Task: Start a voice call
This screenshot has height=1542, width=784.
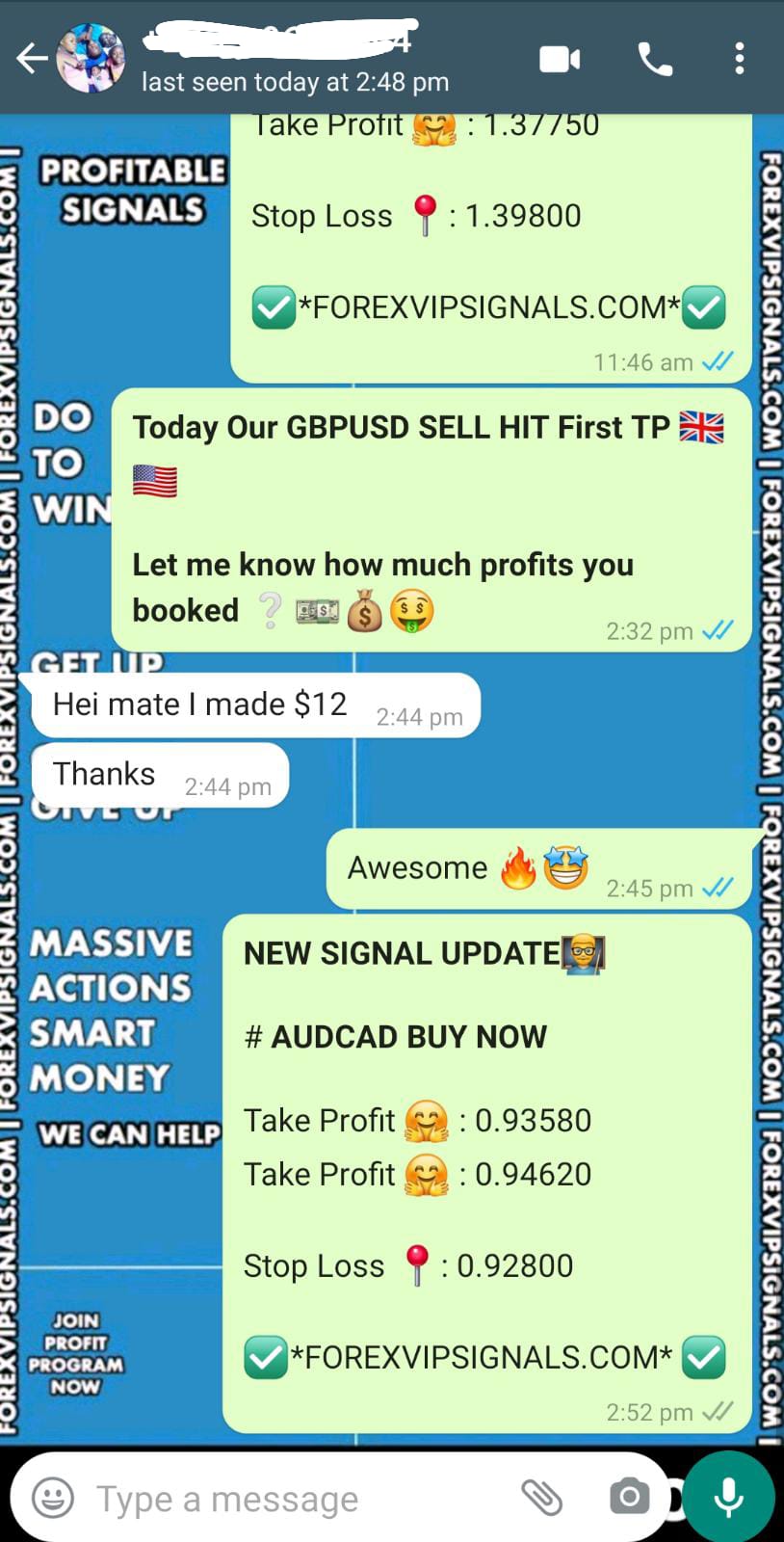Action: point(655,60)
